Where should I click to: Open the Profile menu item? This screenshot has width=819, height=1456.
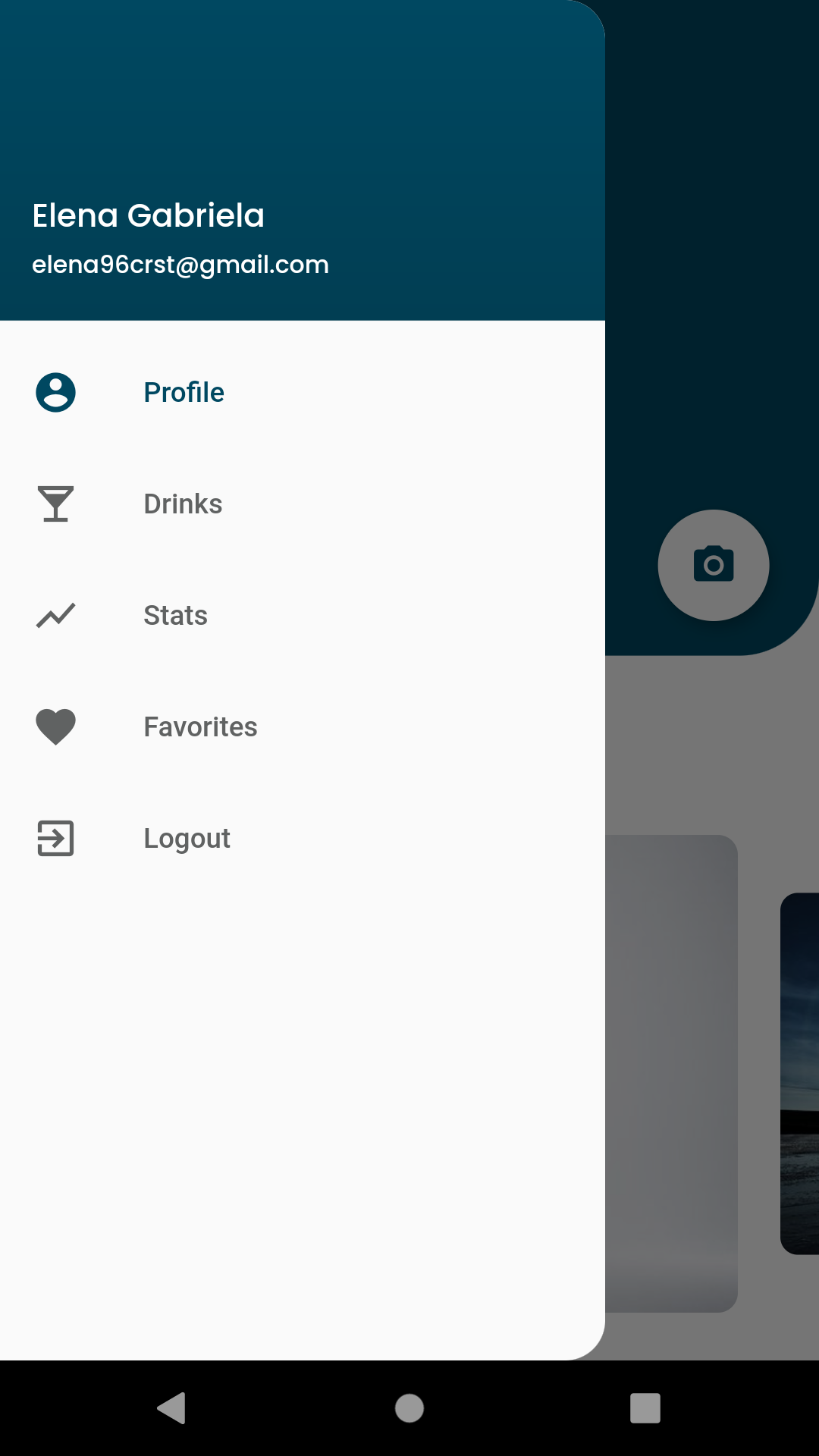(x=184, y=393)
